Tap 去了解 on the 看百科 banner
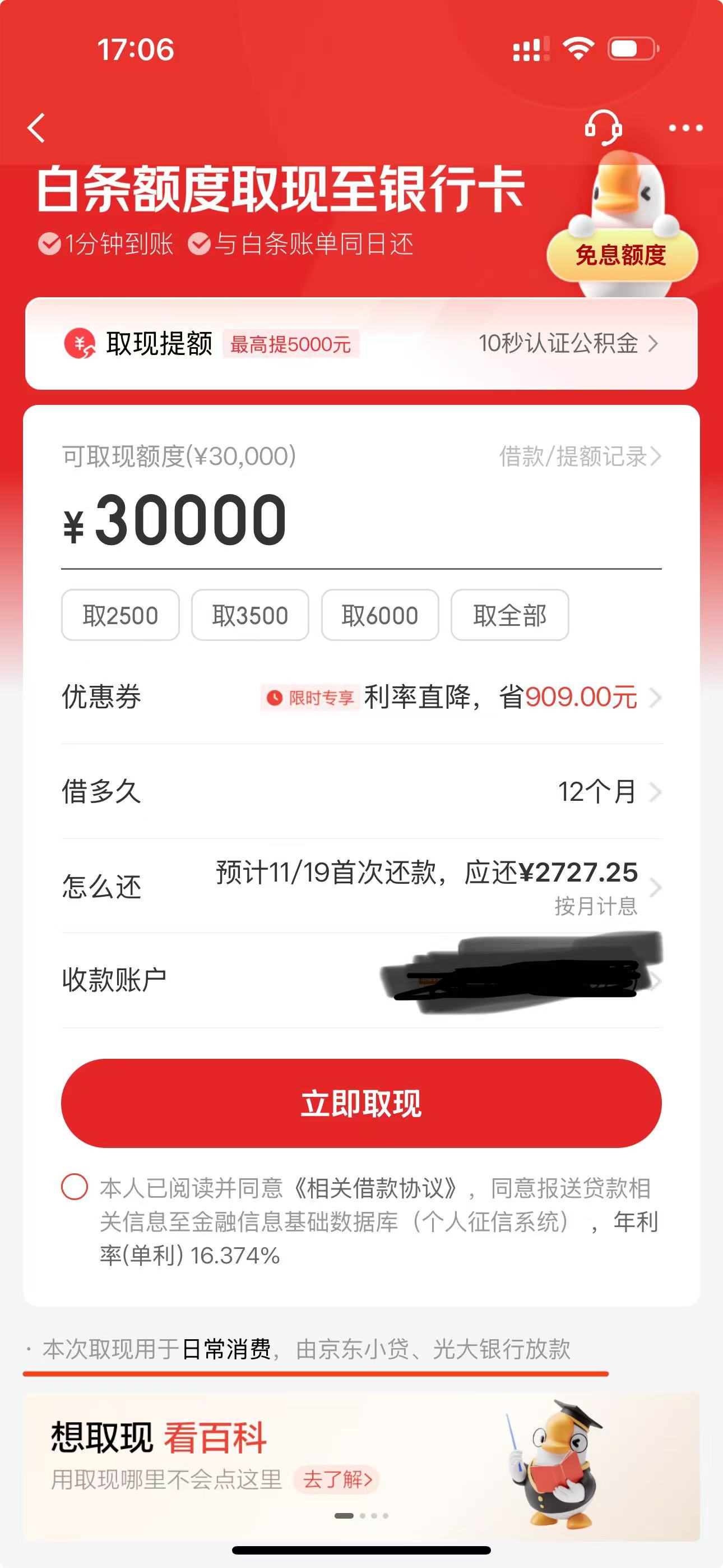This screenshot has width=723, height=1568. click(336, 1479)
